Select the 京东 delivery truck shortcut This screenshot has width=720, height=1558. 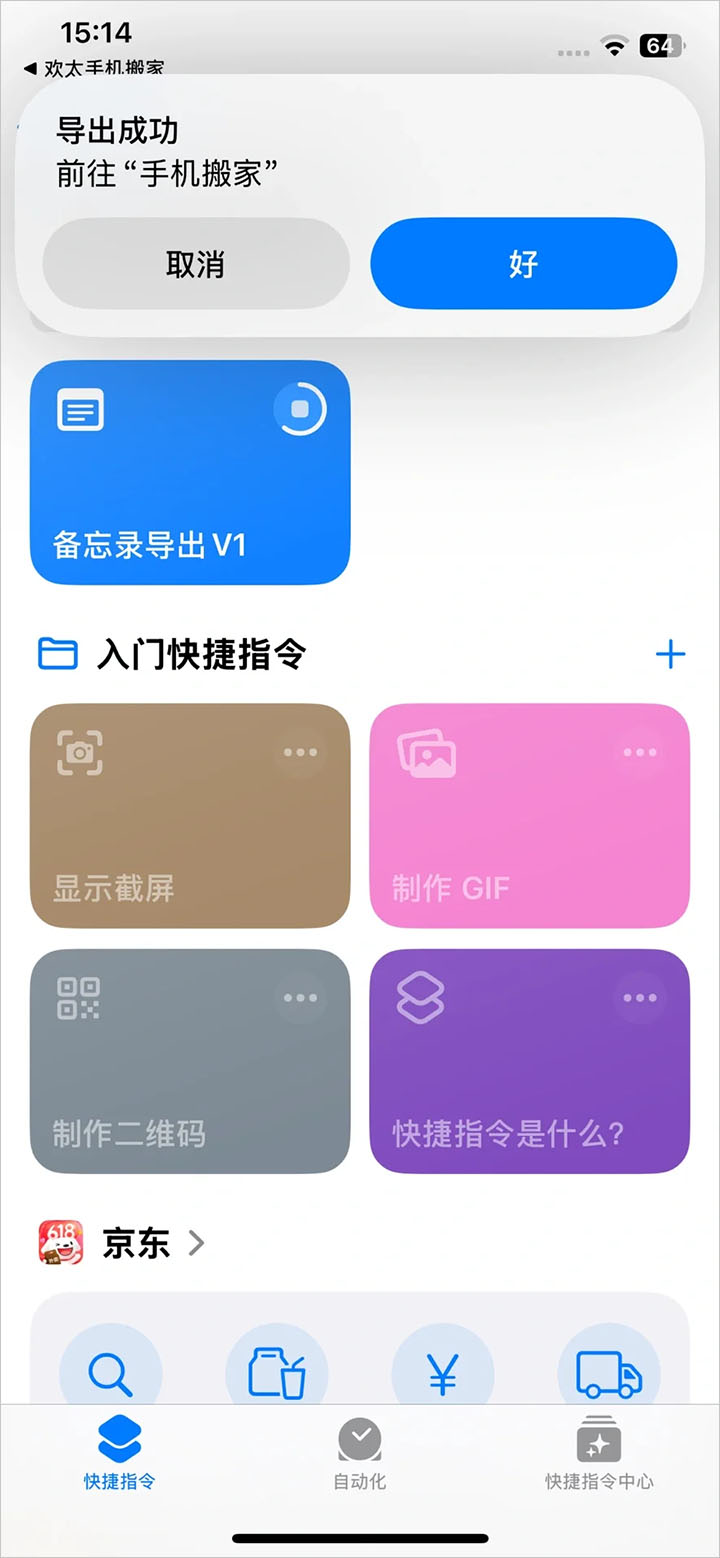pos(608,1375)
